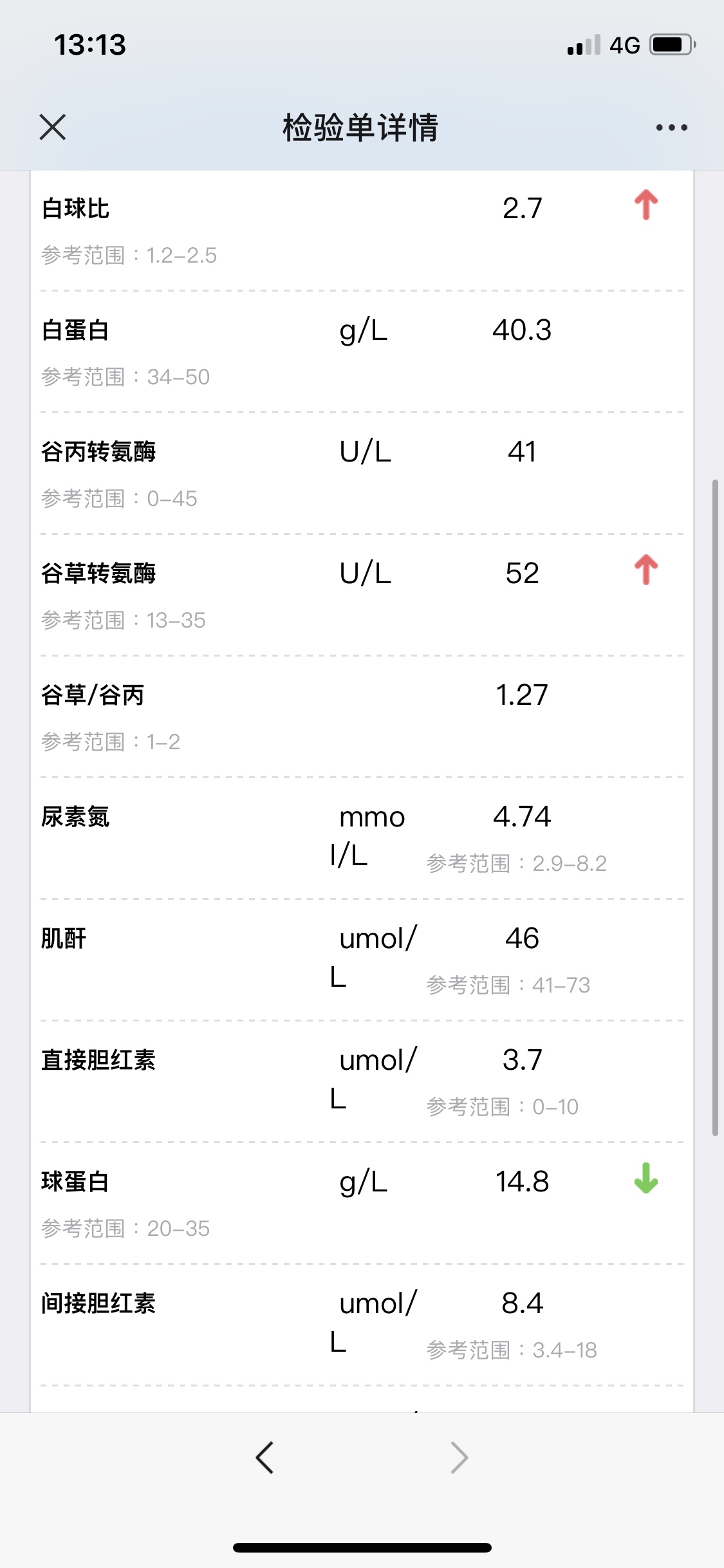Close the 检验单详情 page
The width and height of the screenshot is (724, 1568).
click(x=53, y=127)
